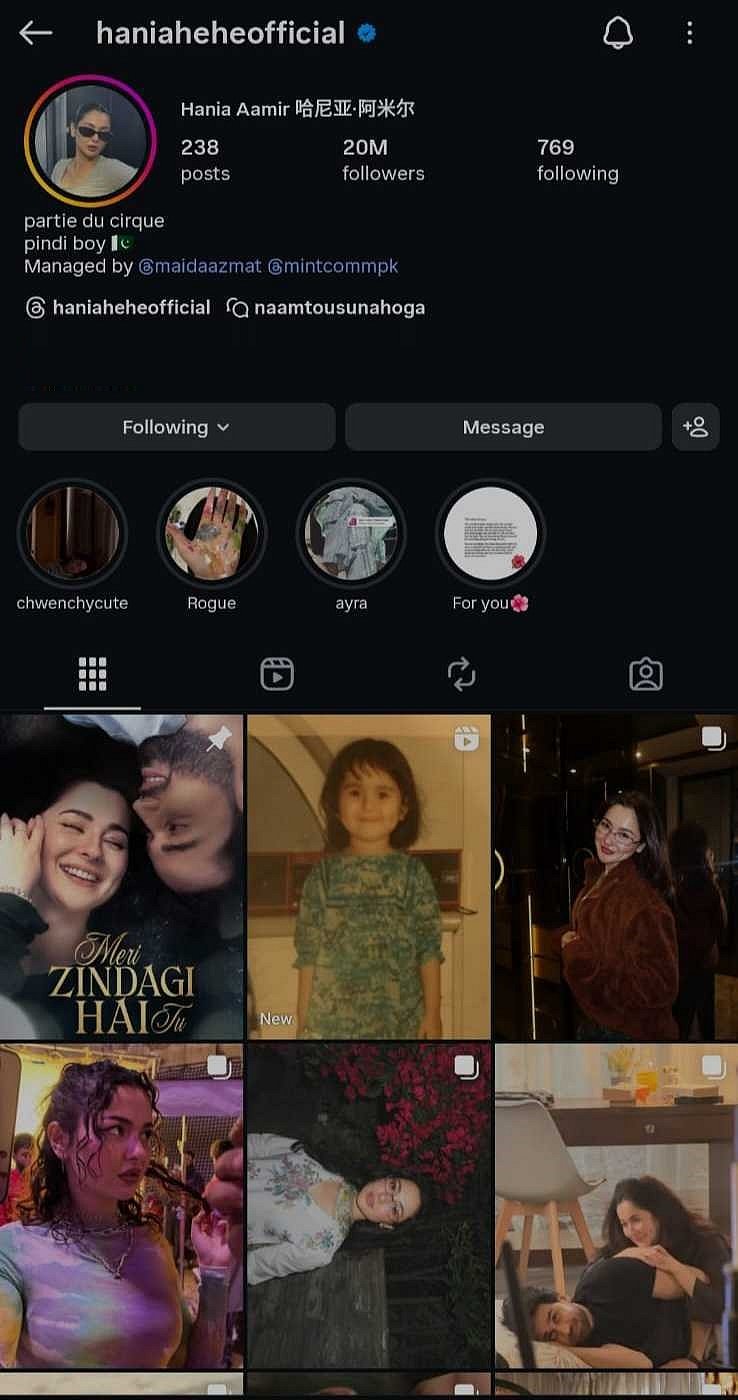Open the three-dot overflow menu
The image size is (738, 1400).
tap(689, 33)
